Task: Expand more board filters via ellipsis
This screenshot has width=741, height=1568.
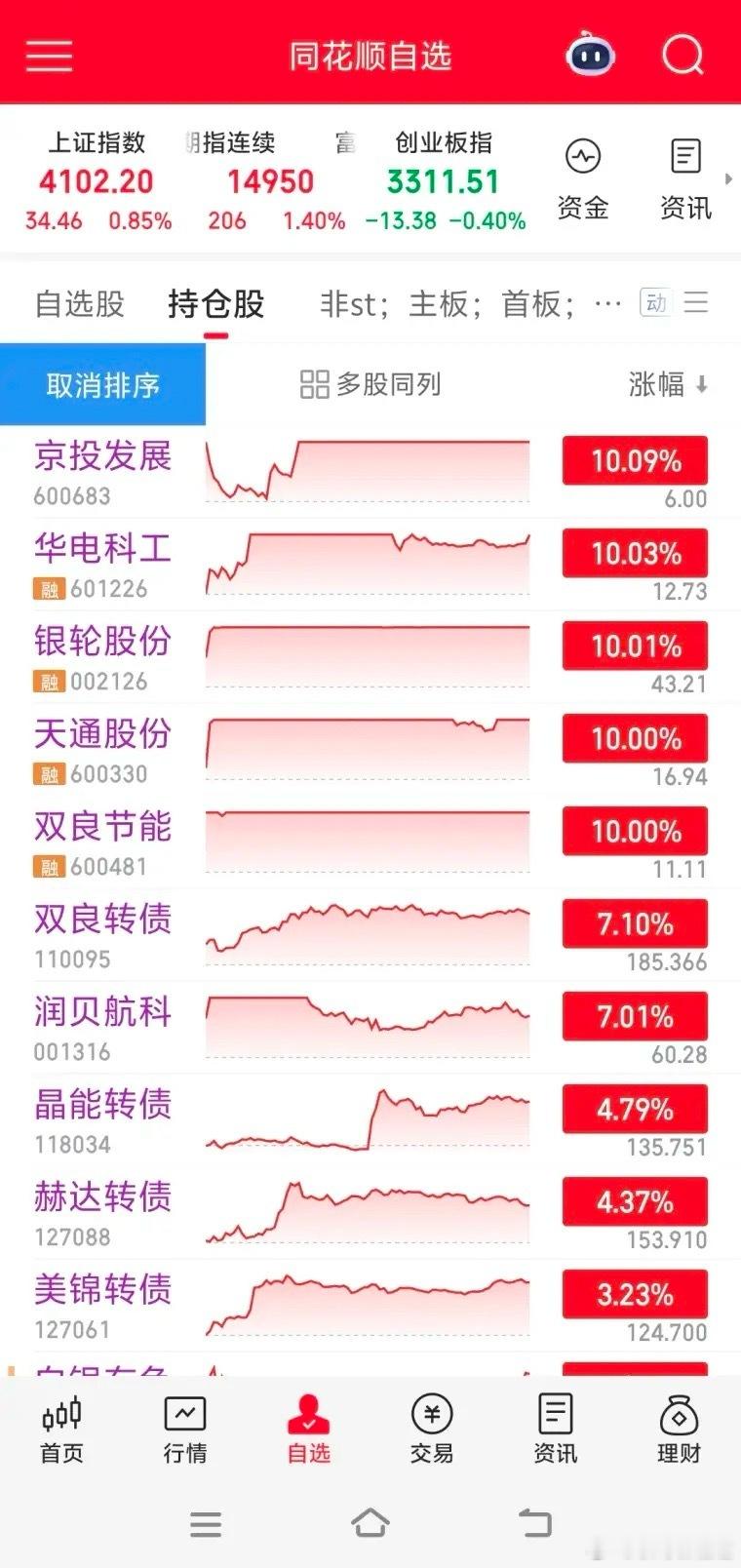Action: (606, 303)
